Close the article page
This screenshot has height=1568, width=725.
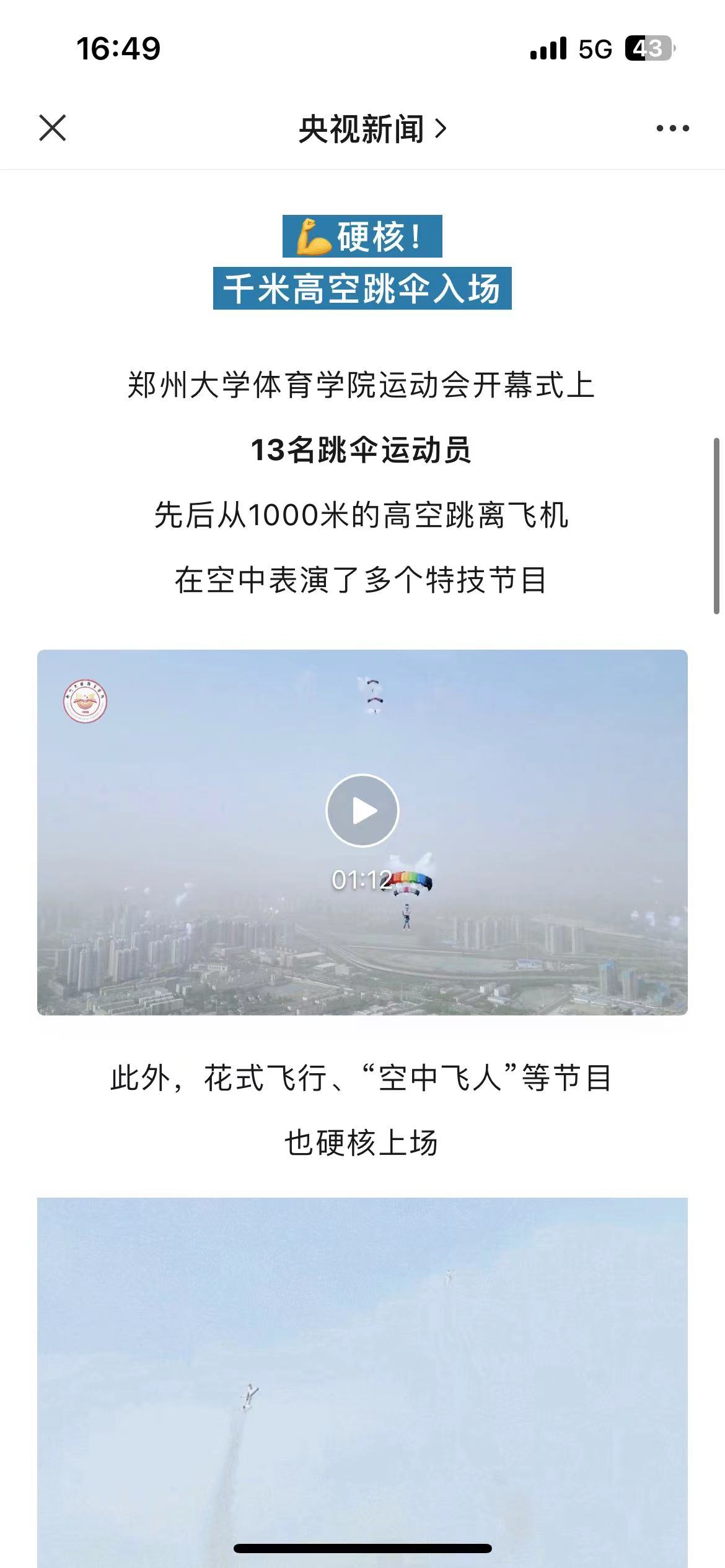(x=53, y=128)
